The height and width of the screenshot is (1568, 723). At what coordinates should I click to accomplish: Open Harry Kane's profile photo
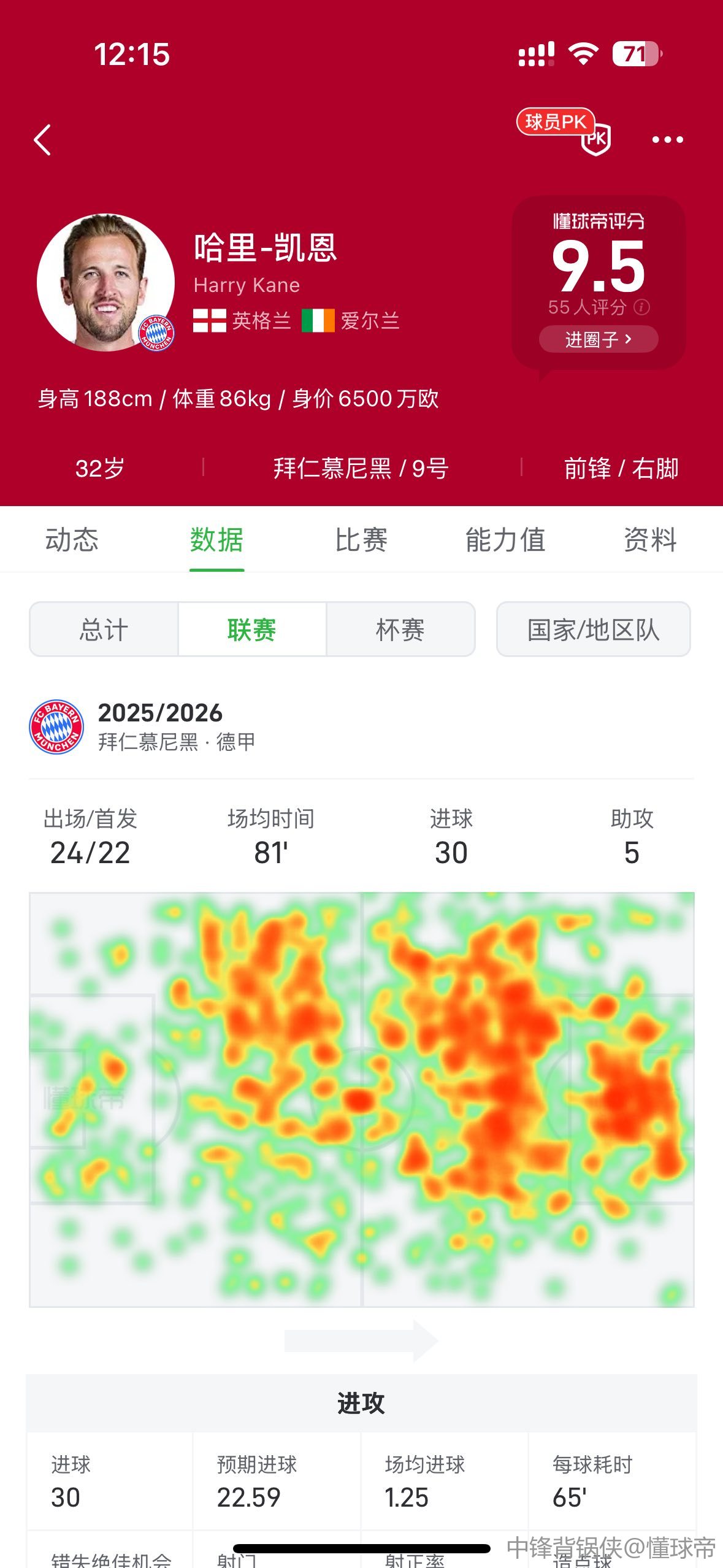[105, 282]
